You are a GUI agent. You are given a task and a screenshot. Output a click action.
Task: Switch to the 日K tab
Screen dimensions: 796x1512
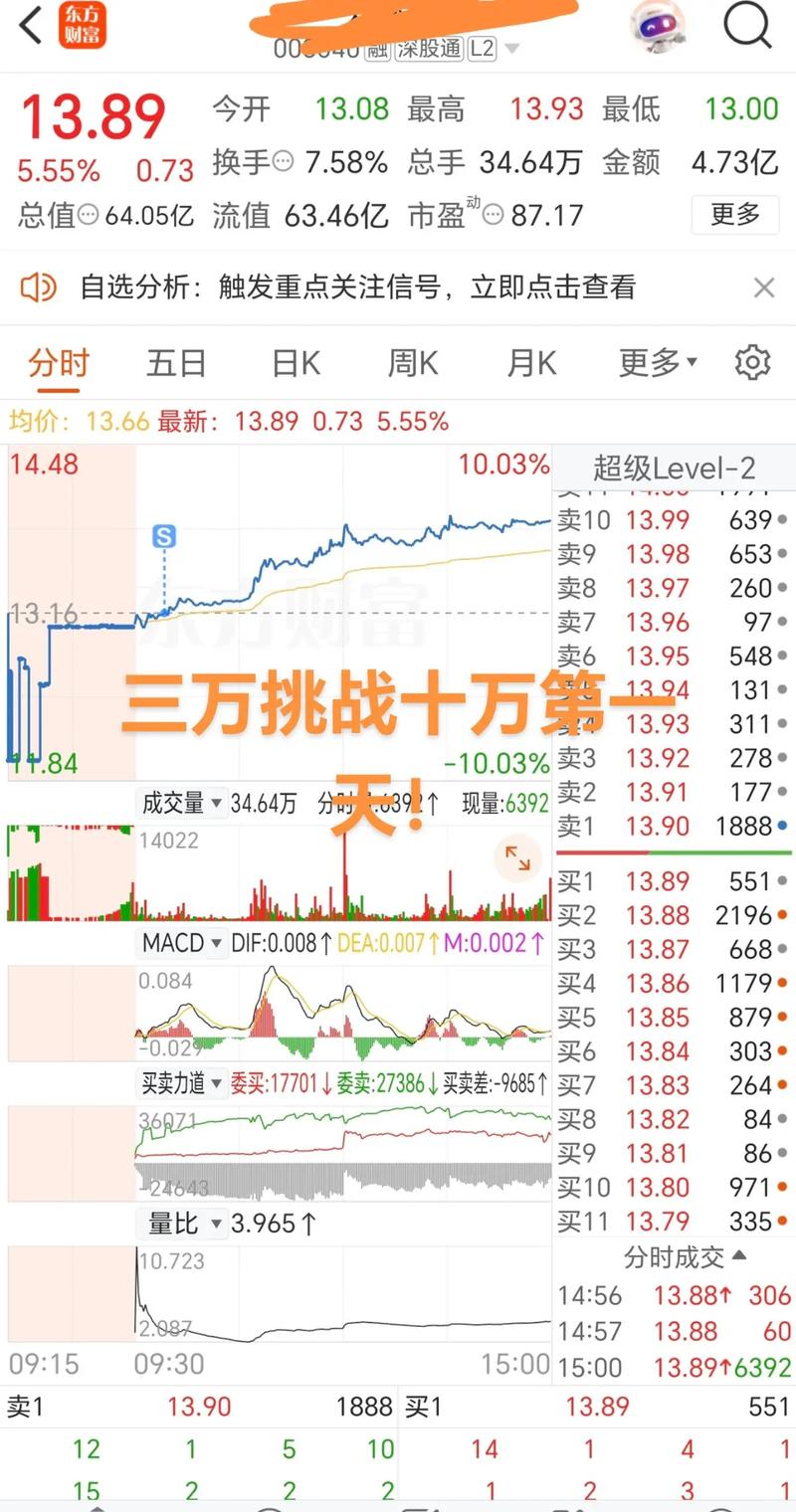coord(293,362)
